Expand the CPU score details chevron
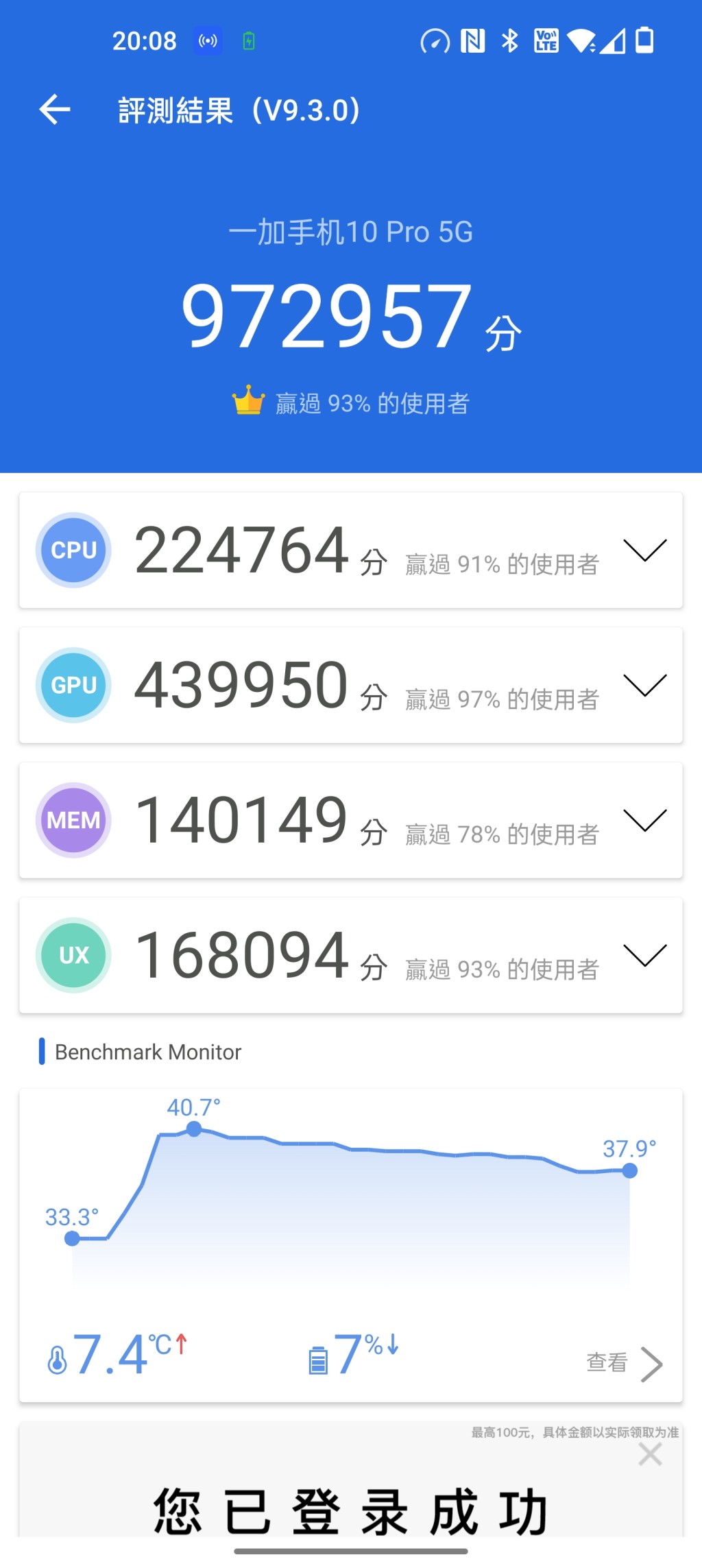 (x=645, y=550)
